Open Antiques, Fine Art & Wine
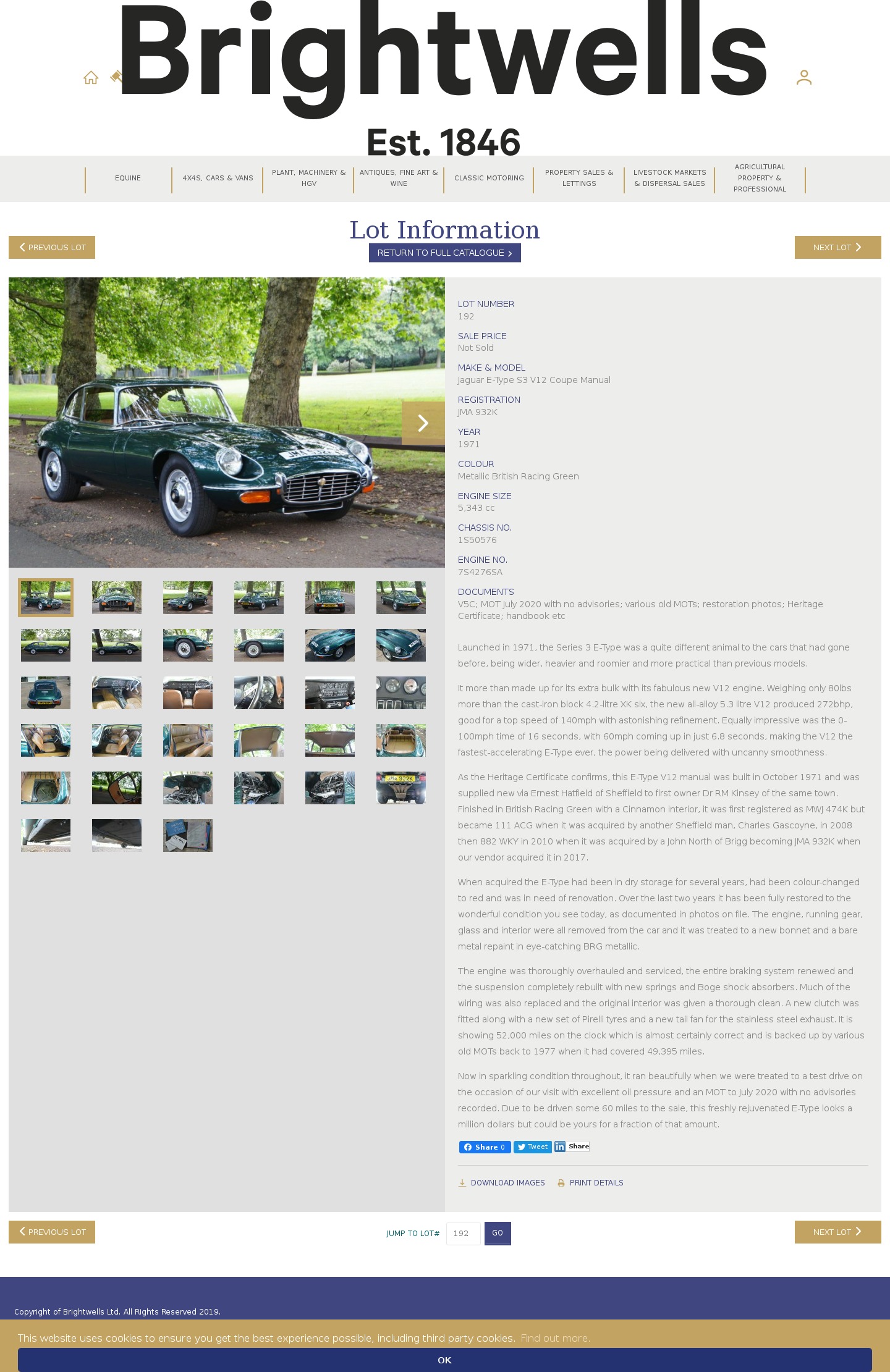 (399, 178)
